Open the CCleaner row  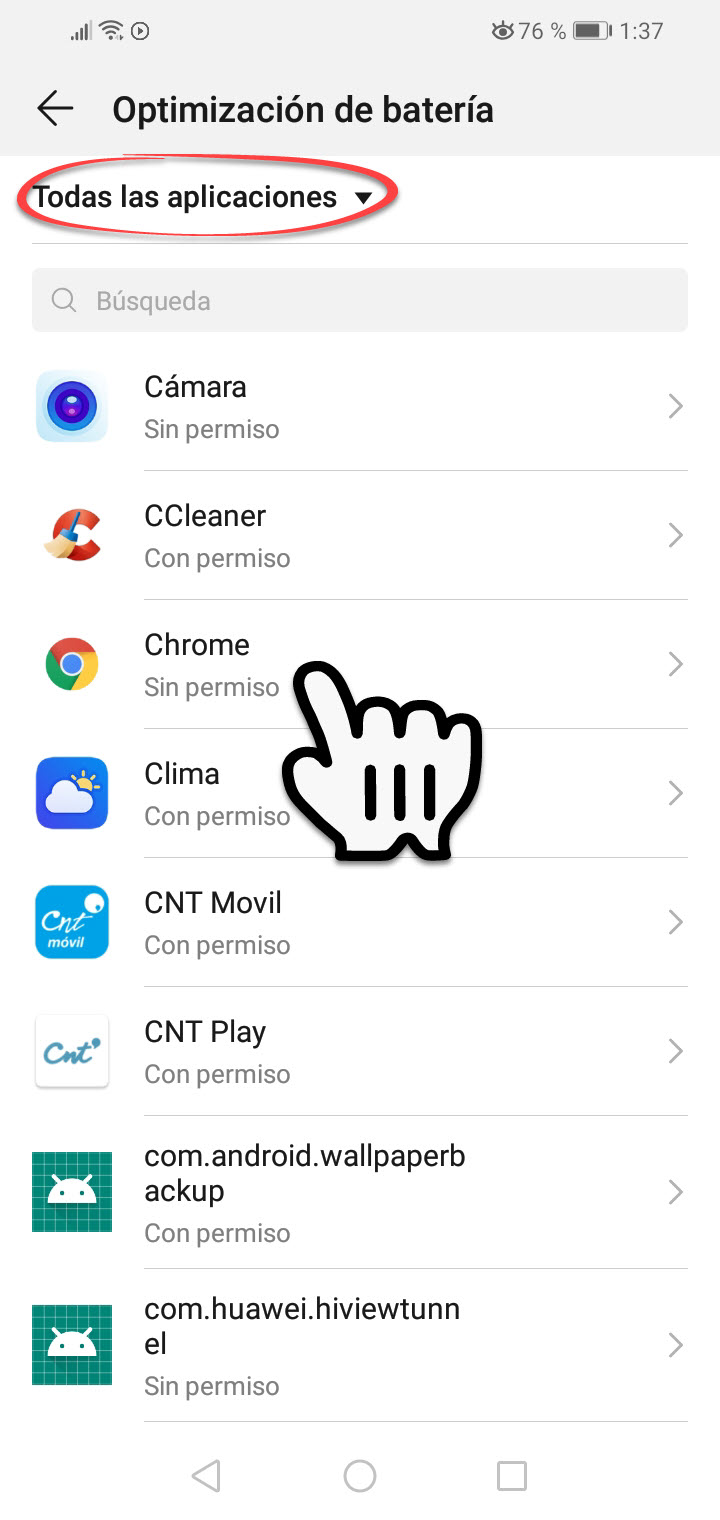coord(360,536)
